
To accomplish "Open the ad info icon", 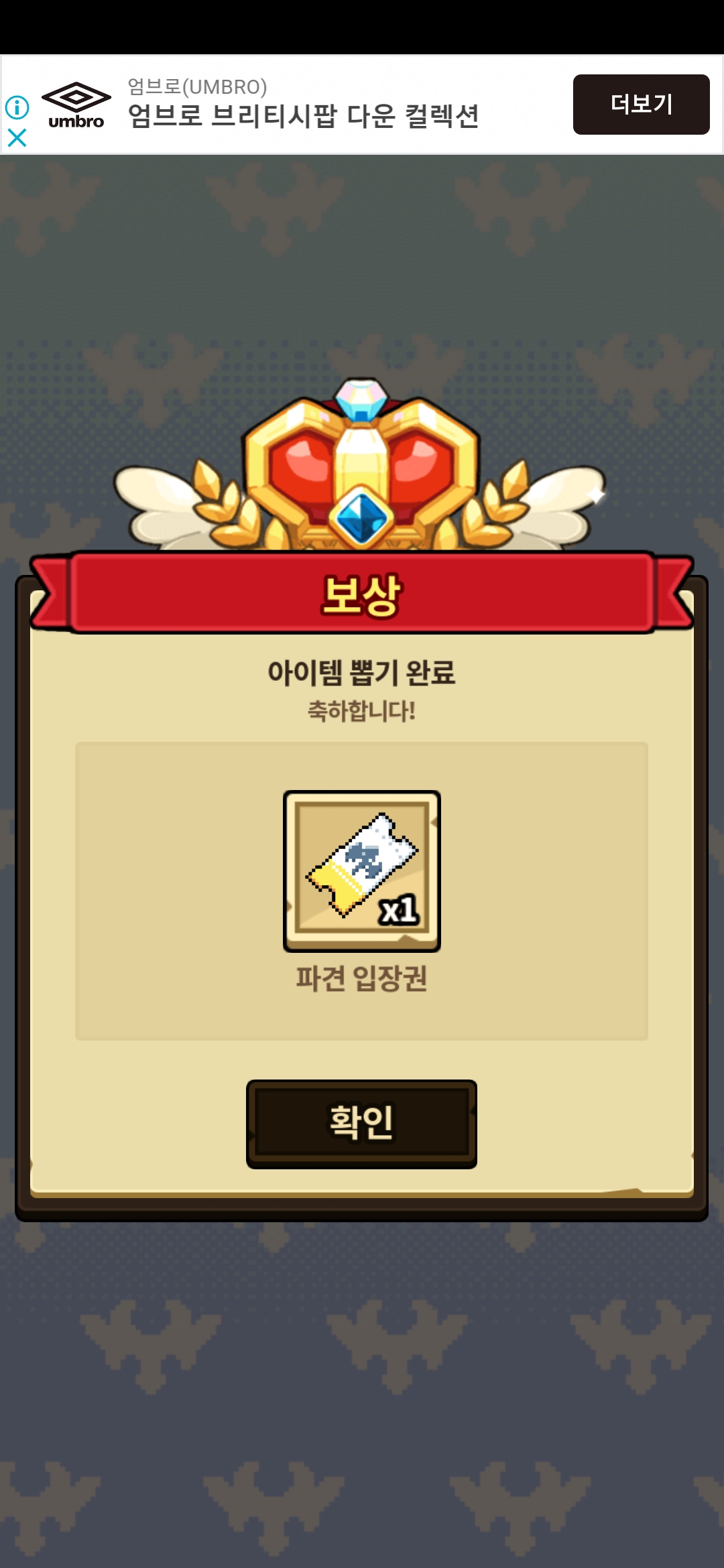I will pos(17,107).
